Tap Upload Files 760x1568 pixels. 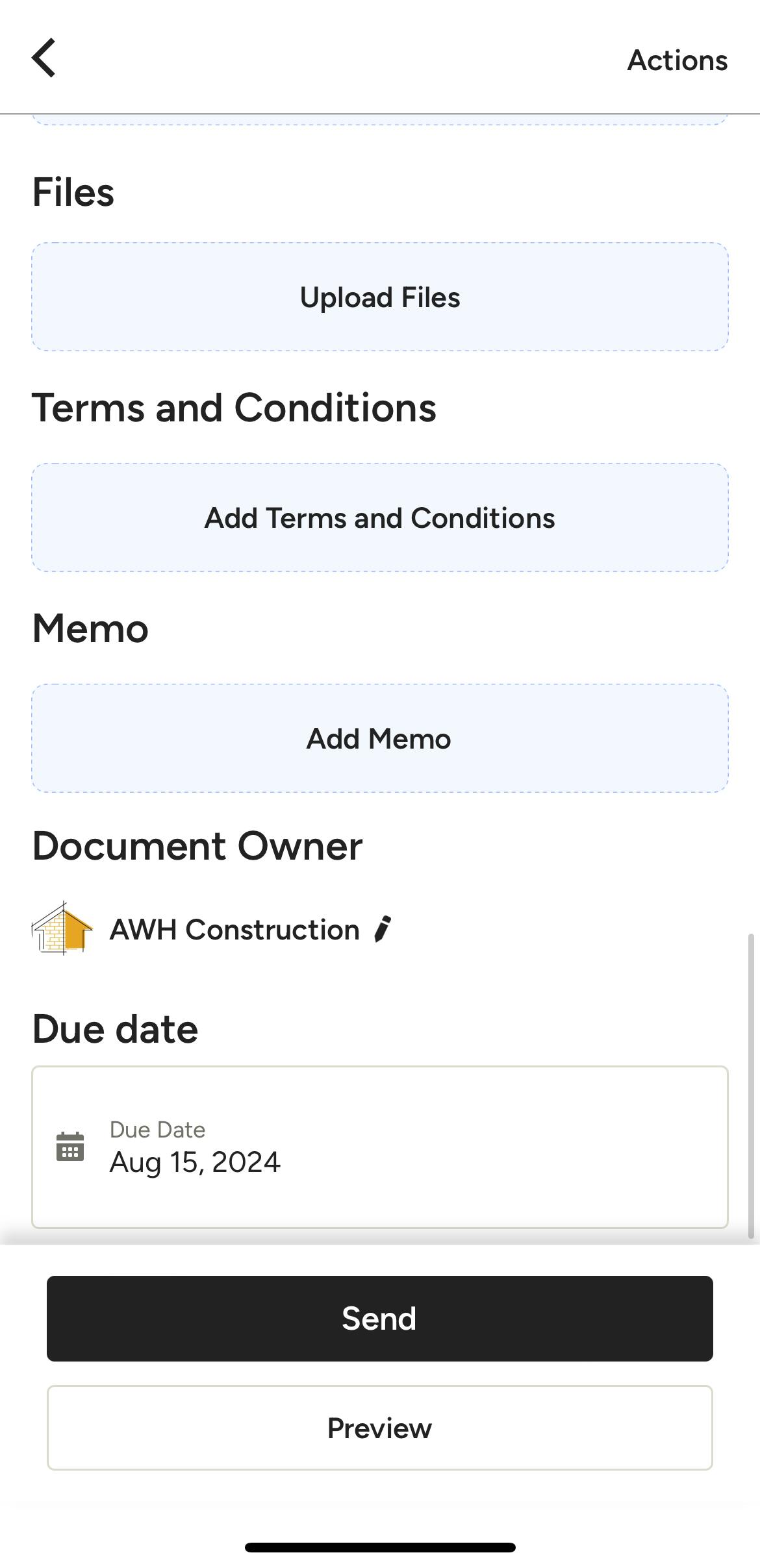pyautogui.click(x=380, y=297)
